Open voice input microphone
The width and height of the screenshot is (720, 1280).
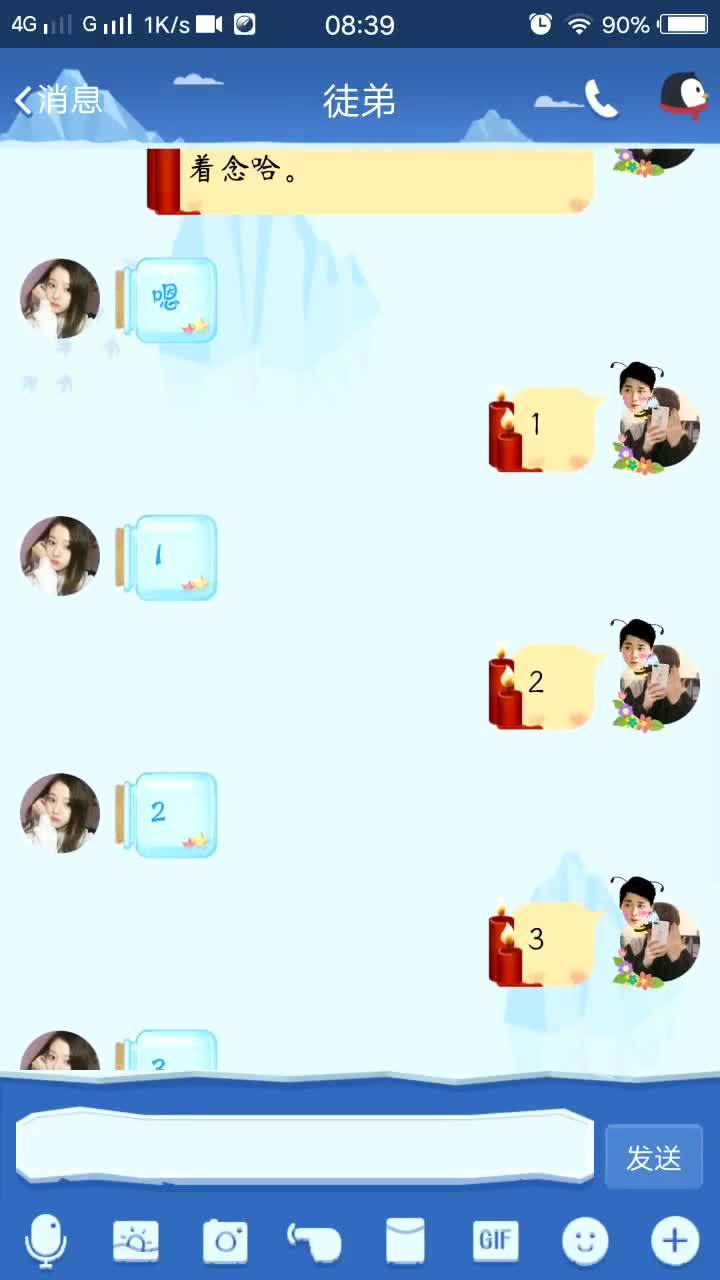pyautogui.click(x=46, y=1241)
